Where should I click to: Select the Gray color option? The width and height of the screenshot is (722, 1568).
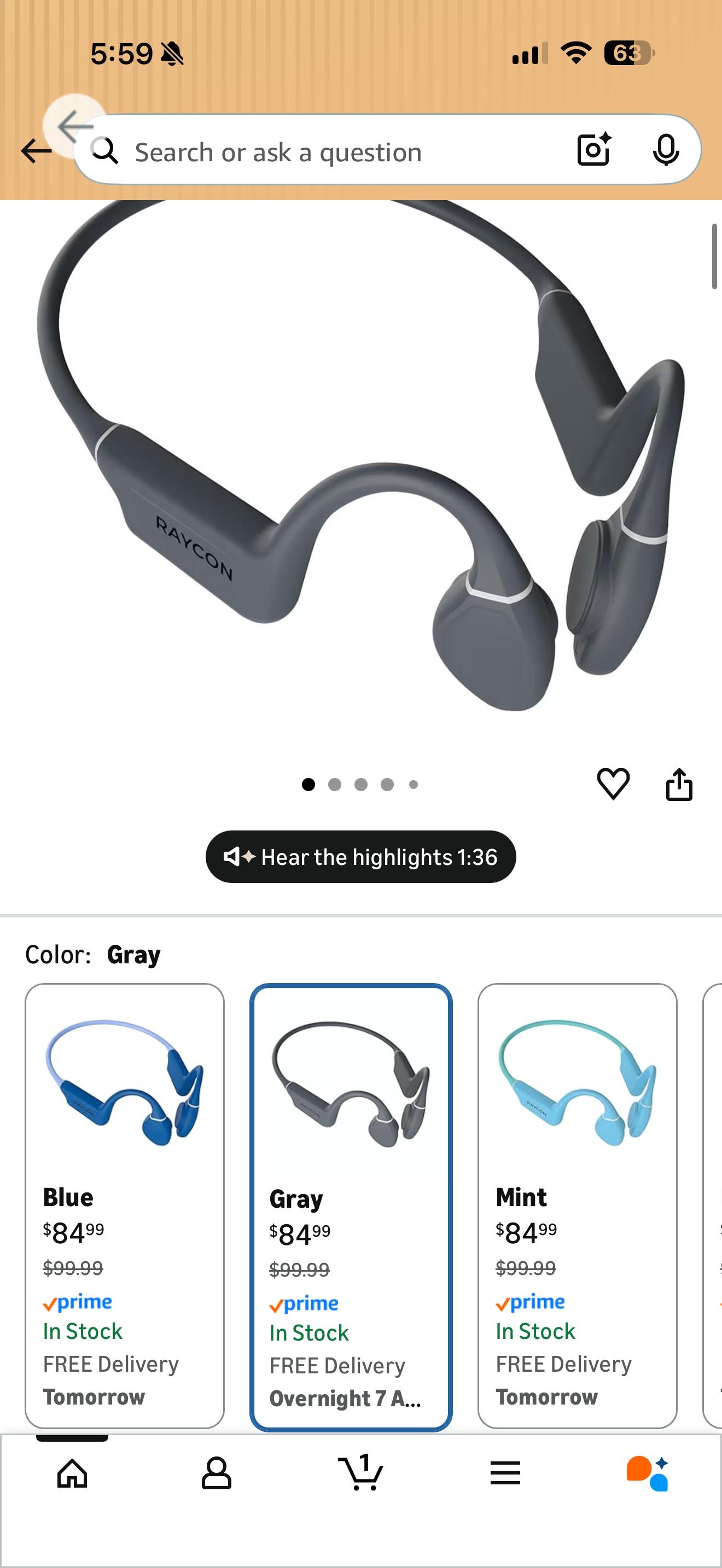[351, 1207]
